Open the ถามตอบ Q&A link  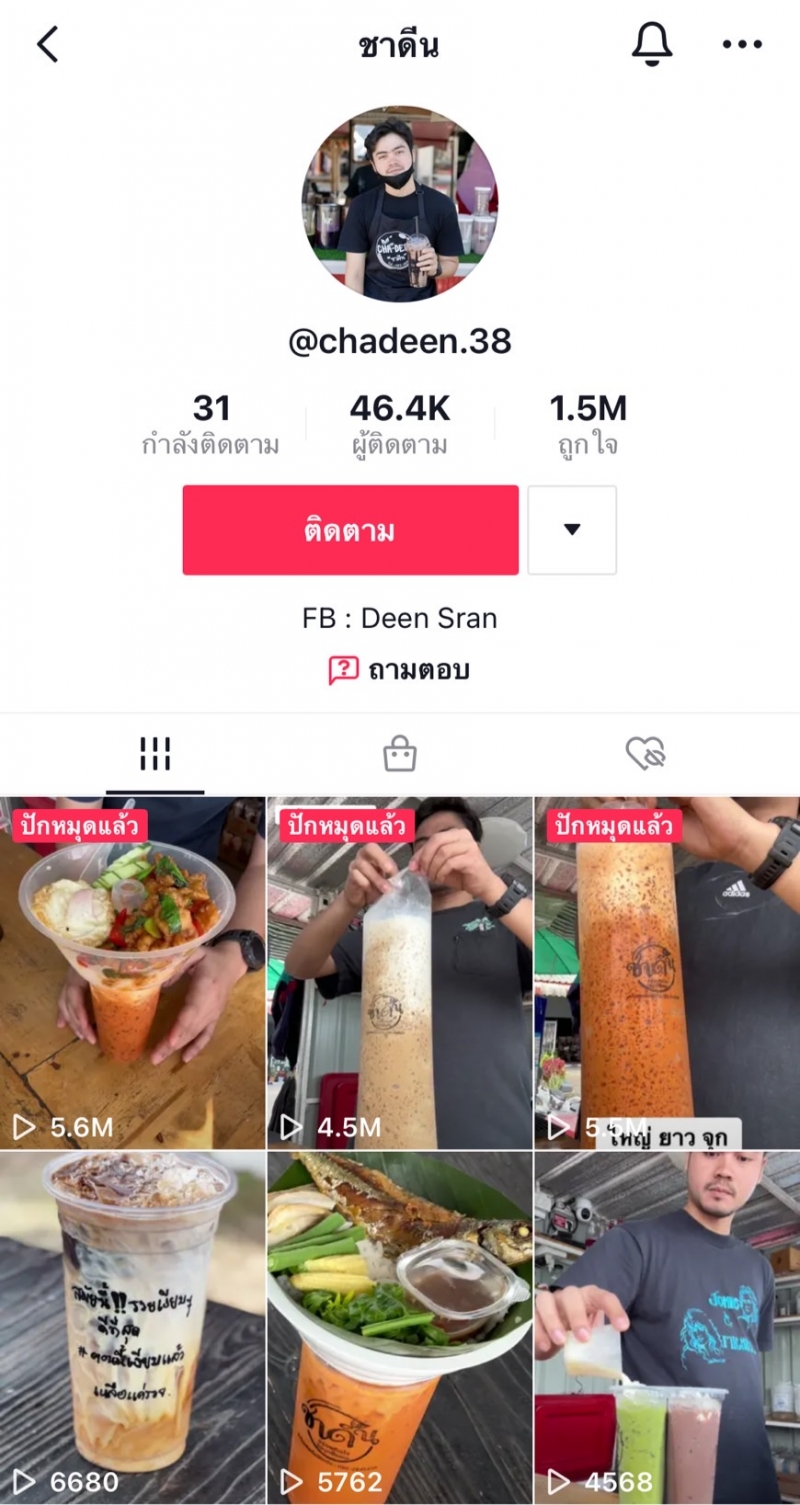coord(399,670)
